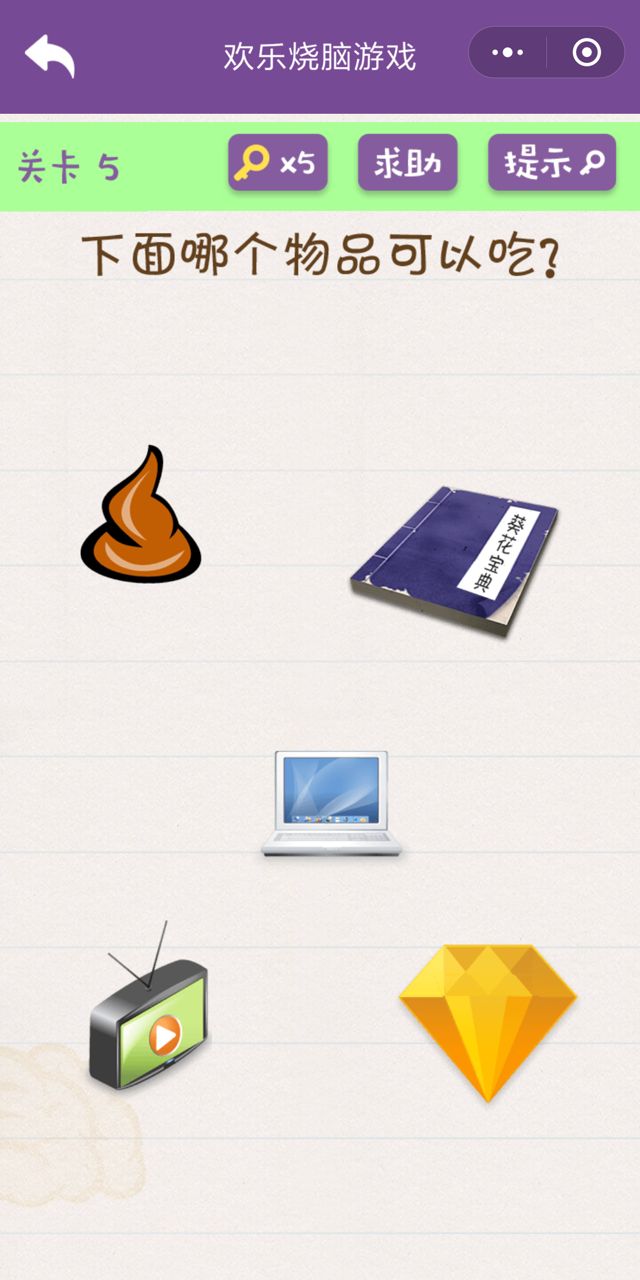Open the mini program three-dot menu
This screenshot has height=1280, width=640.
click(508, 53)
